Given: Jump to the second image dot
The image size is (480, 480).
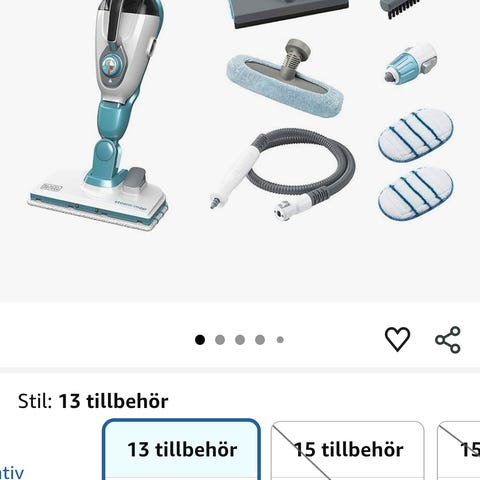Looking at the screenshot, I should click(x=220, y=340).
